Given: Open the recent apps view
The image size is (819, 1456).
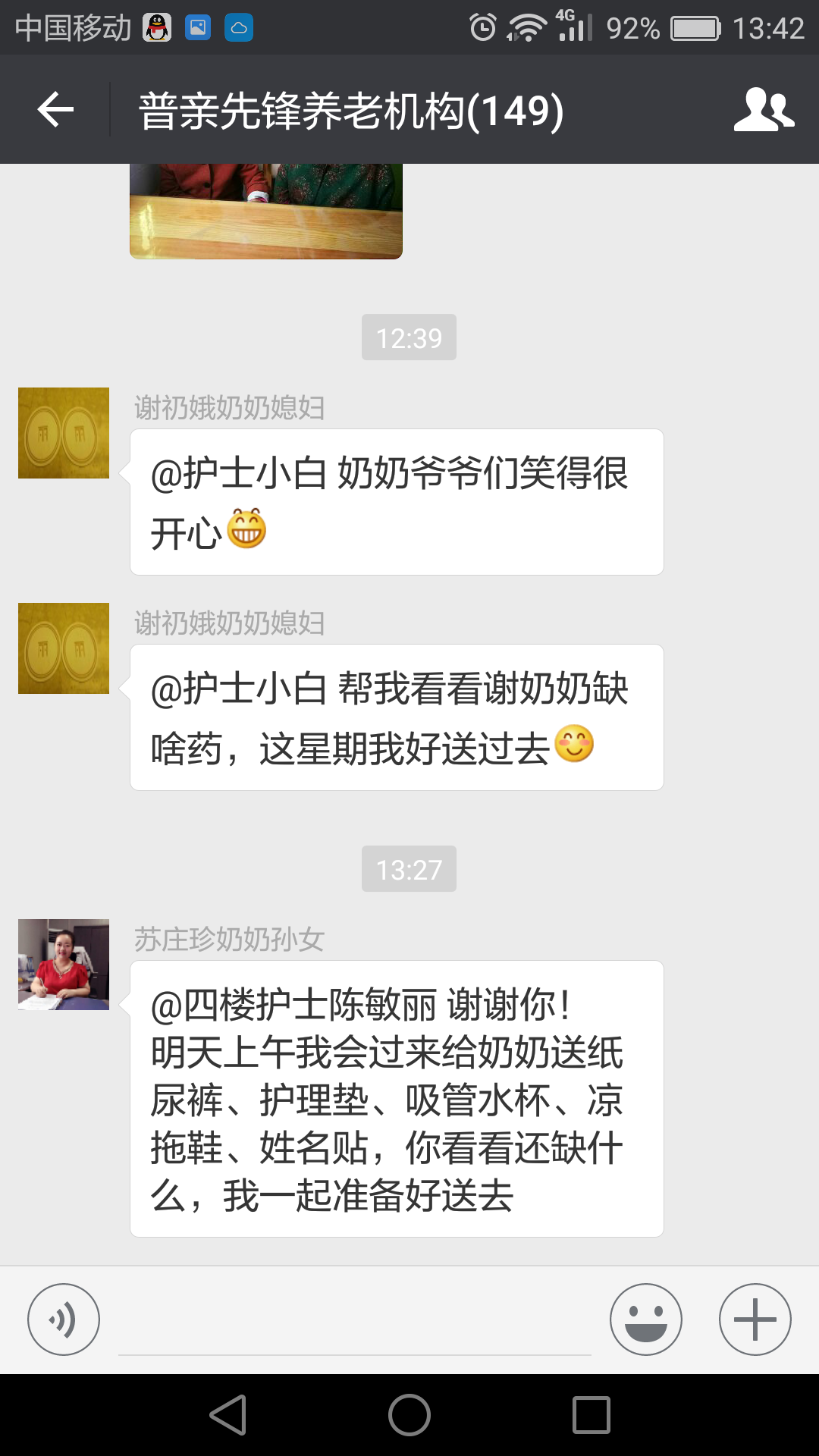Looking at the screenshot, I should coord(591,1415).
